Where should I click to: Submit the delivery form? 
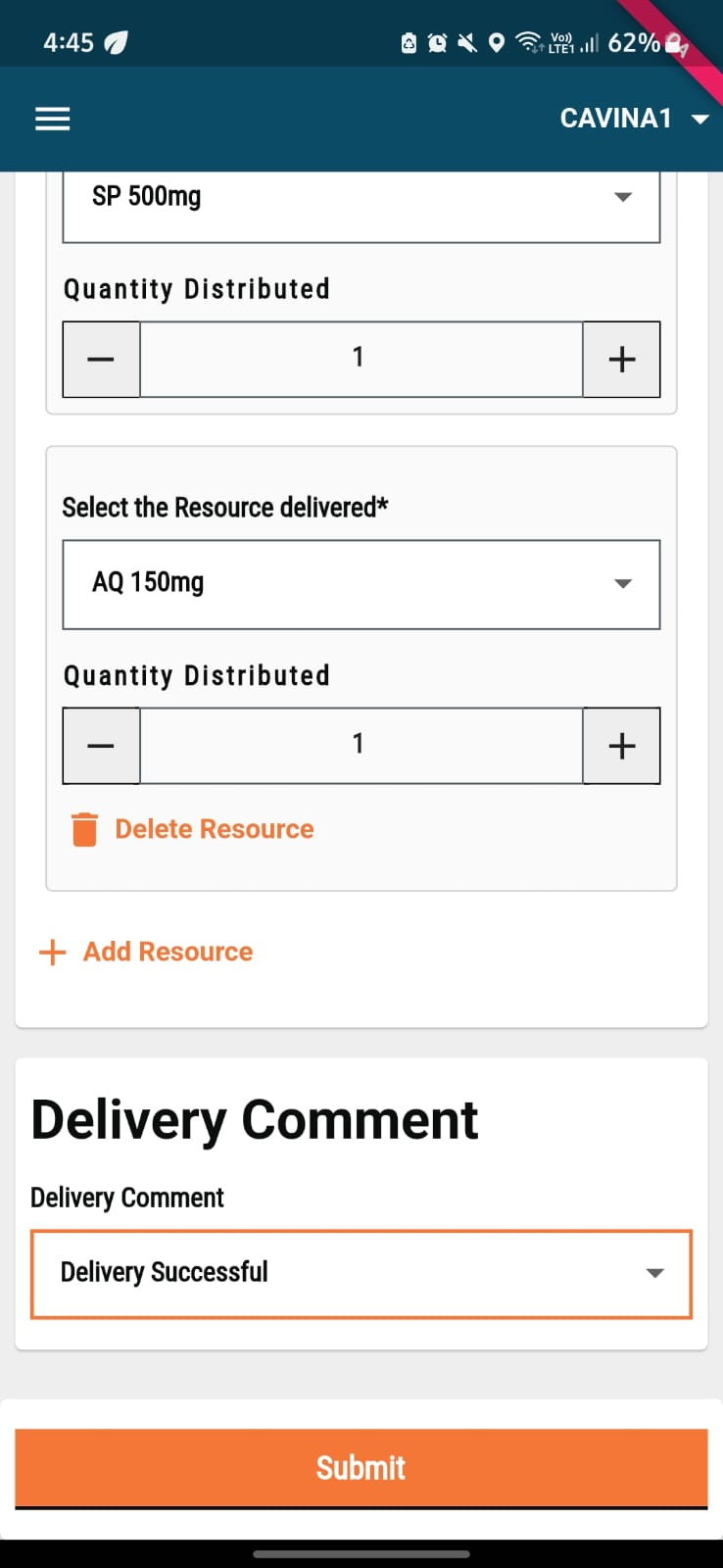(x=361, y=1467)
